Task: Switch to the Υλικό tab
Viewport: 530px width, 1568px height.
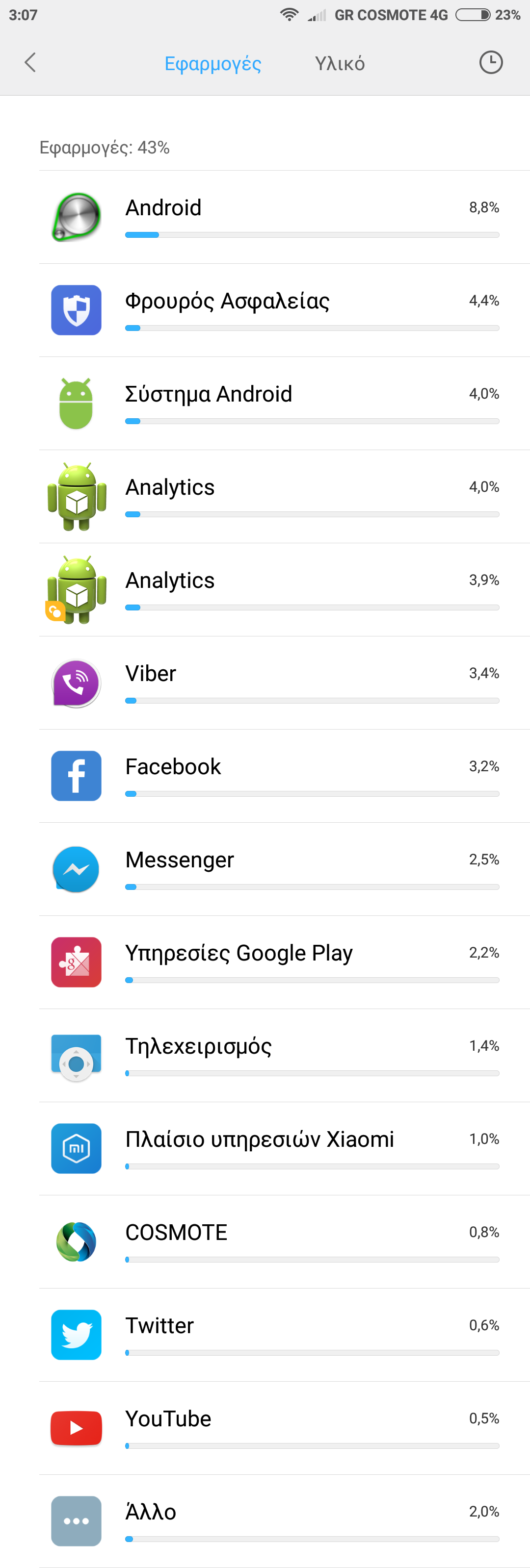Action: 339,63
